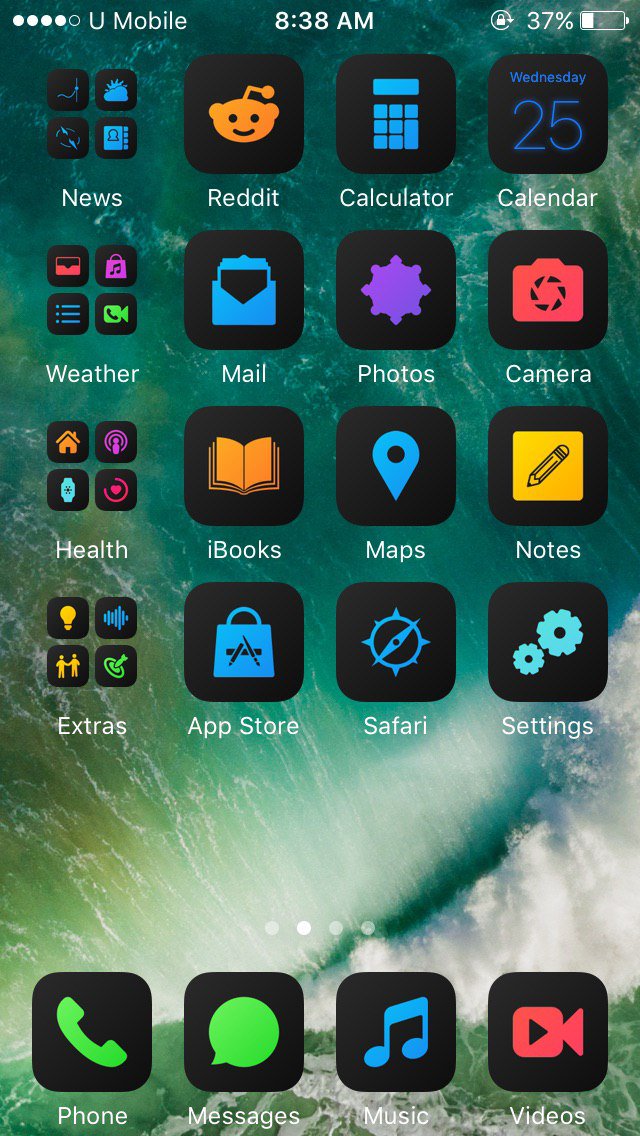This screenshot has width=640, height=1136.
Task: Launch the Reddit app
Action: [x=244, y=114]
